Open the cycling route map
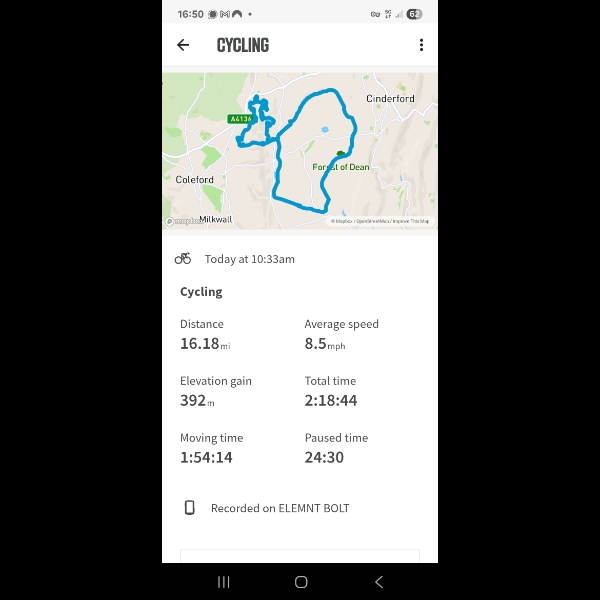This screenshot has width=600, height=600. pyautogui.click(x=300, y=150)
